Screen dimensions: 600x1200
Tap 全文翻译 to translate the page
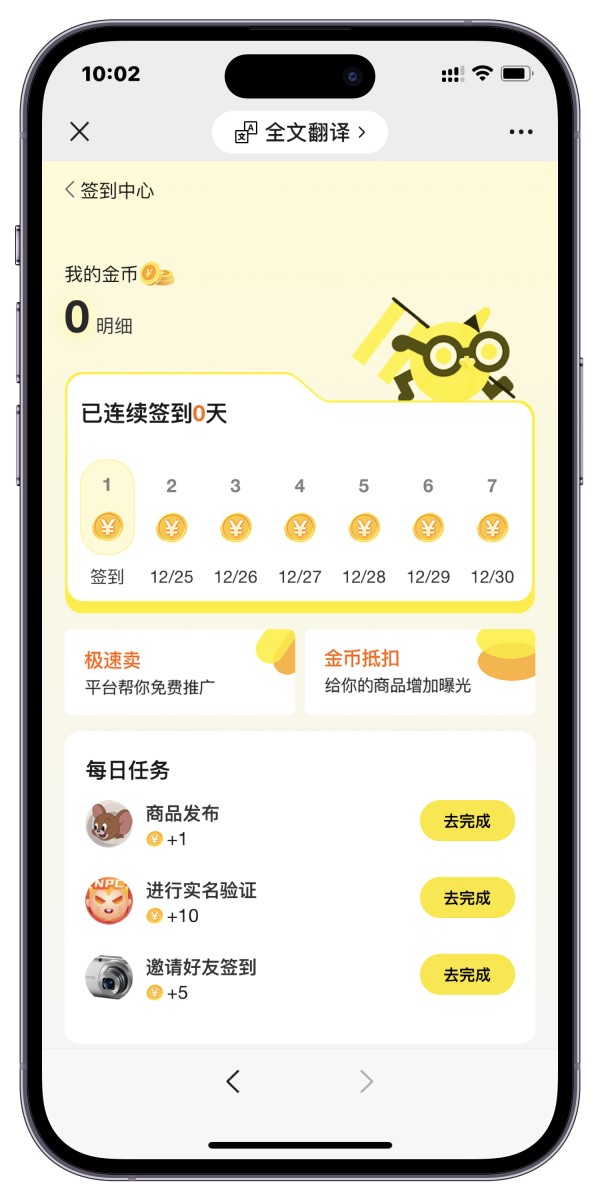[300, 132]
